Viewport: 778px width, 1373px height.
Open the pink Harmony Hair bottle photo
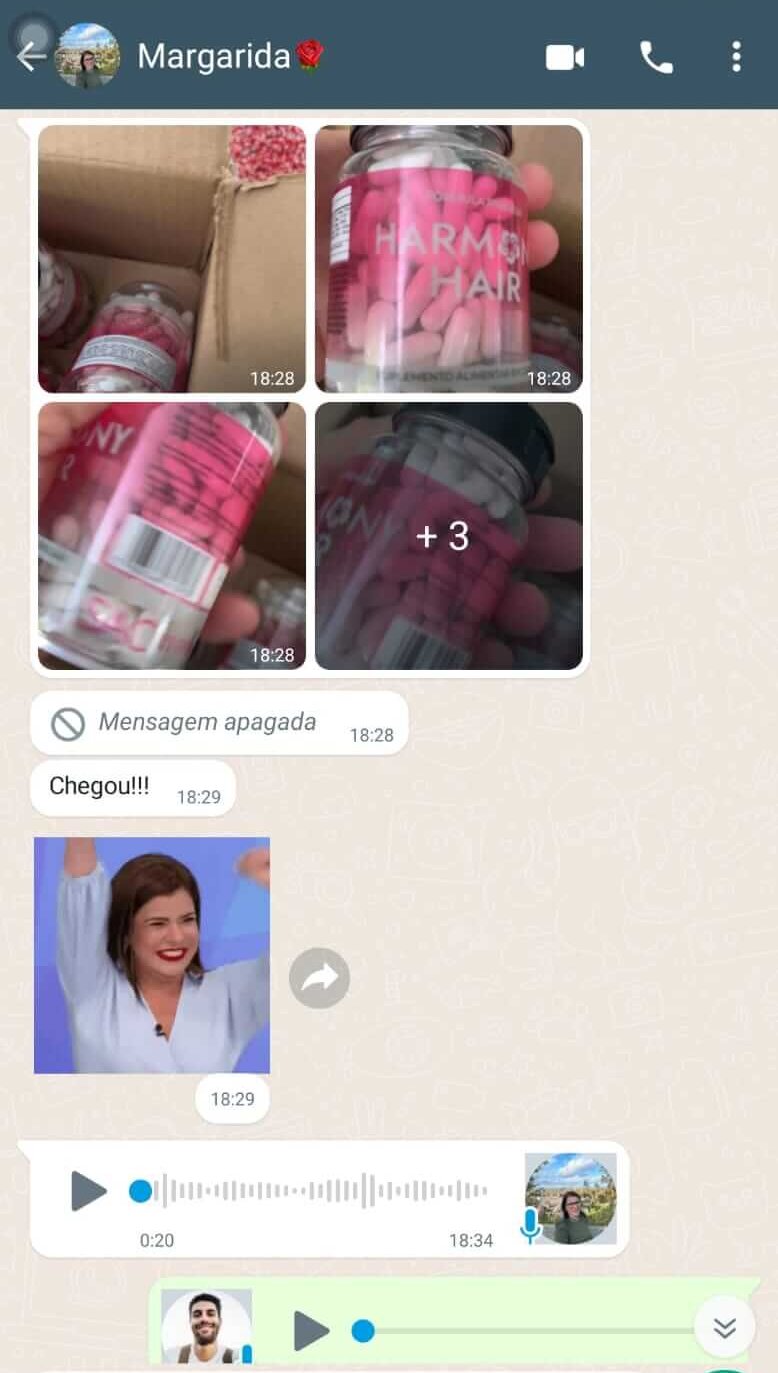click(448, 257)
